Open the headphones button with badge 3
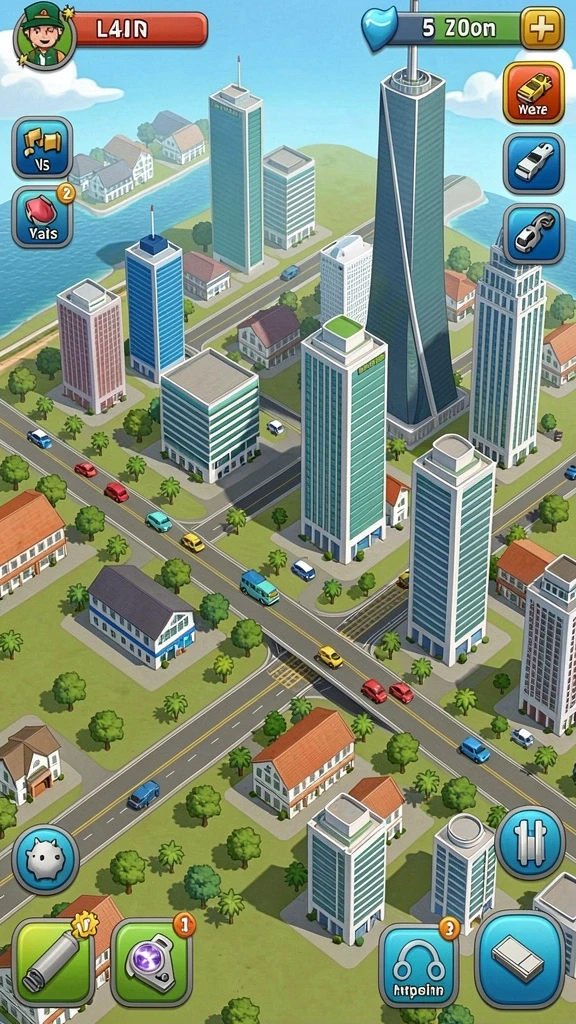Screen dimensions: 576x1024 [x=419, y=966]
